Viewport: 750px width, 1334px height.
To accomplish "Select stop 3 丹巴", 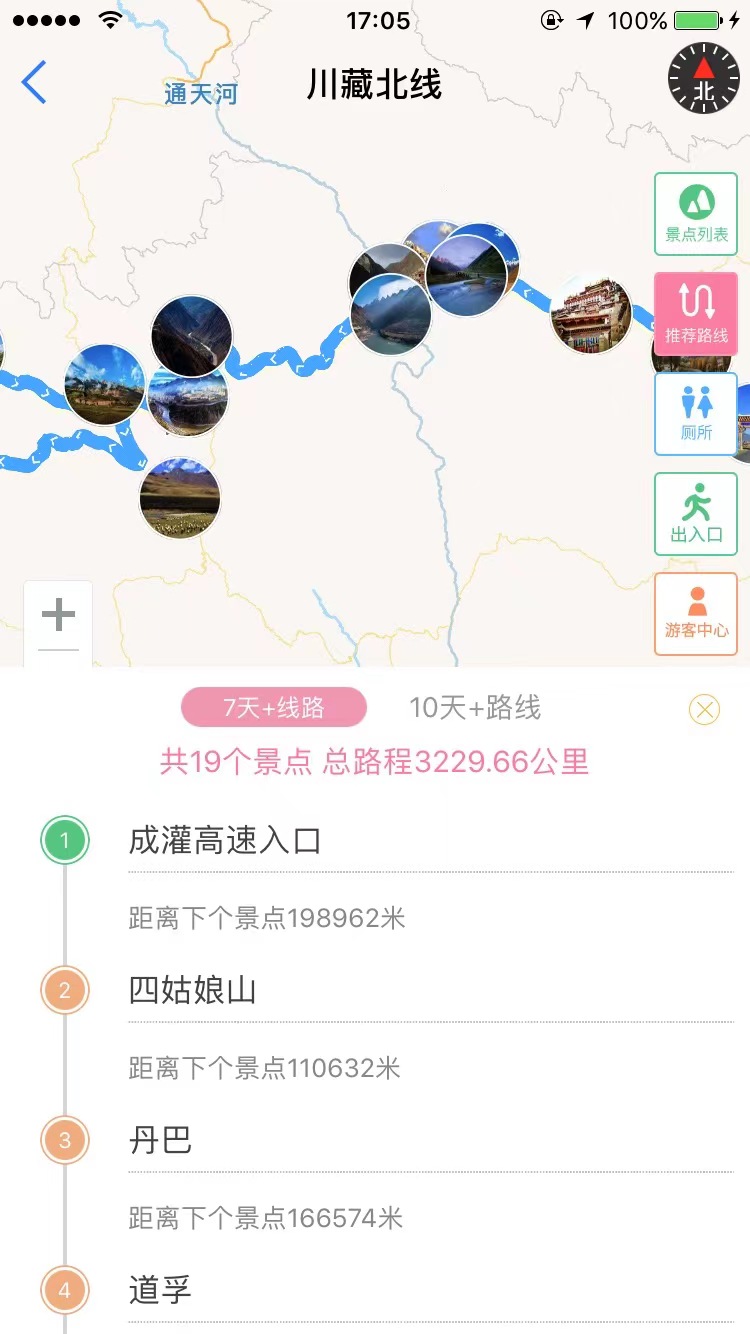I will pyautogui.click(x=160, y=1141).
